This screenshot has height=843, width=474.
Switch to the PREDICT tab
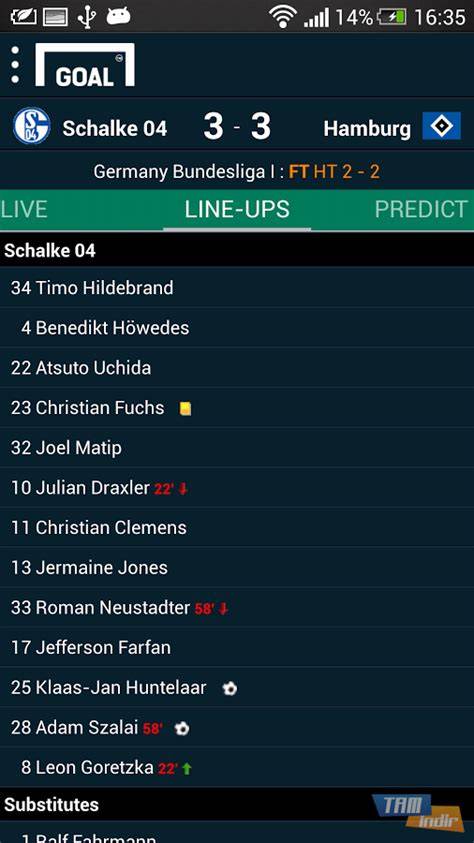click(x=421, y=209)
